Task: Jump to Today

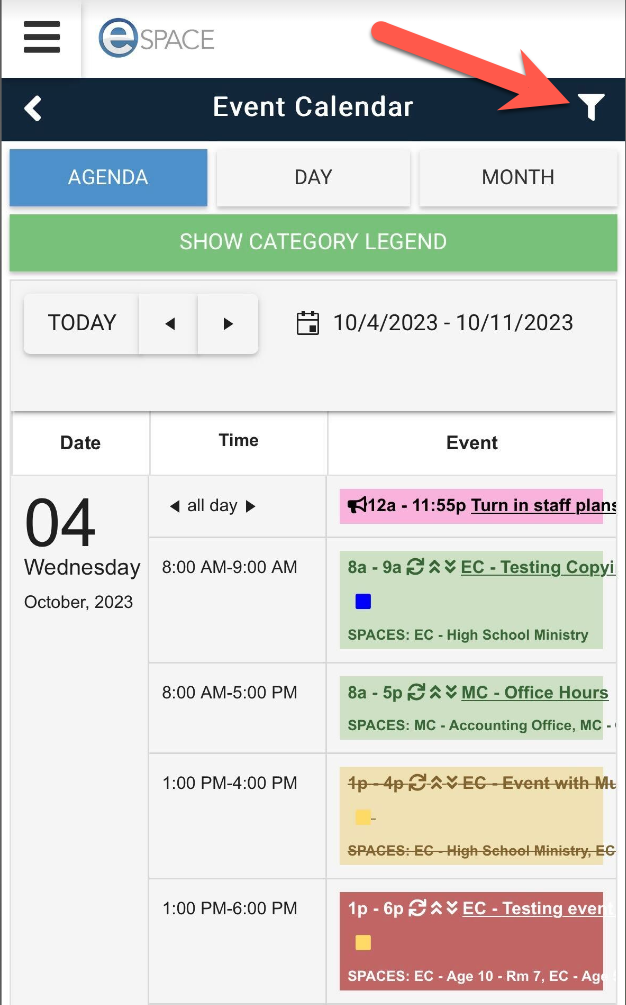Action: click(82, 323)
